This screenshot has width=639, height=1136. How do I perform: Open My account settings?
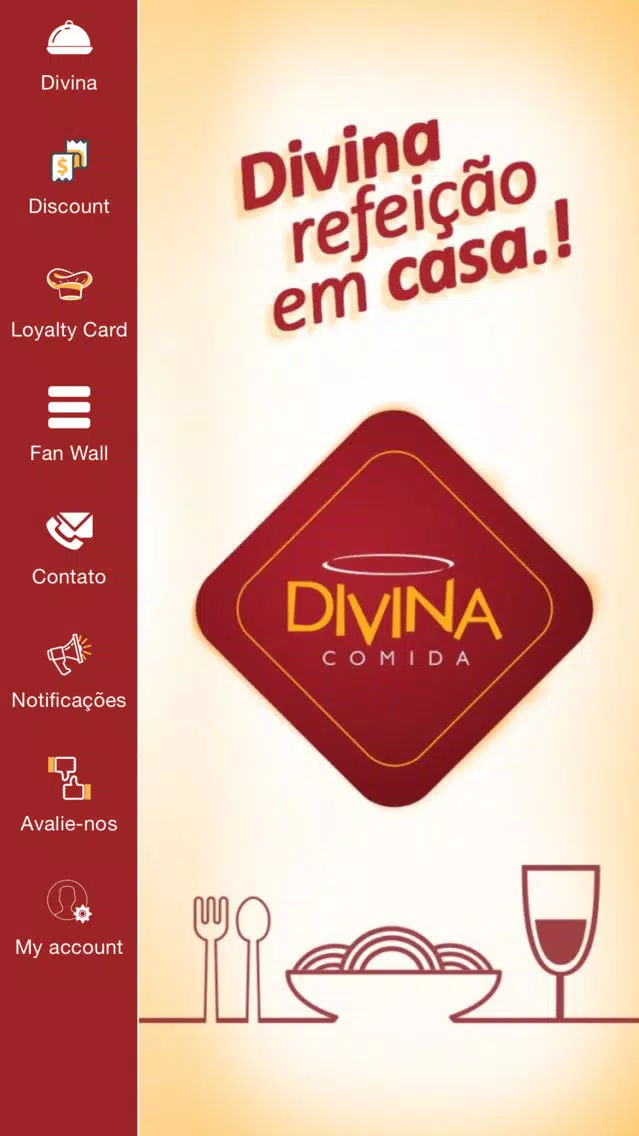(69, 918)
